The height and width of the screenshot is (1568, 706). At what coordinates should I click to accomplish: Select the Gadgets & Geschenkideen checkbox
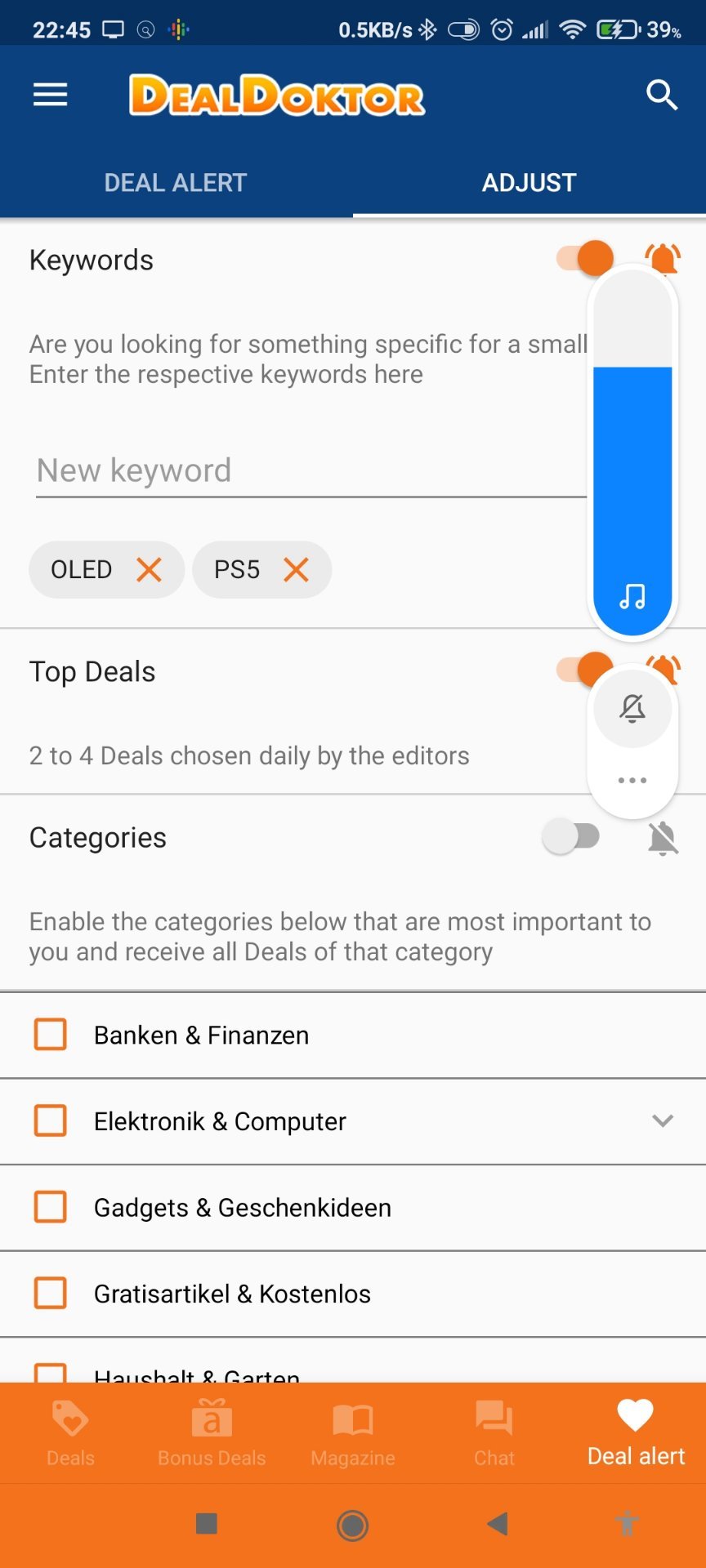click(x=51, y=1206)
